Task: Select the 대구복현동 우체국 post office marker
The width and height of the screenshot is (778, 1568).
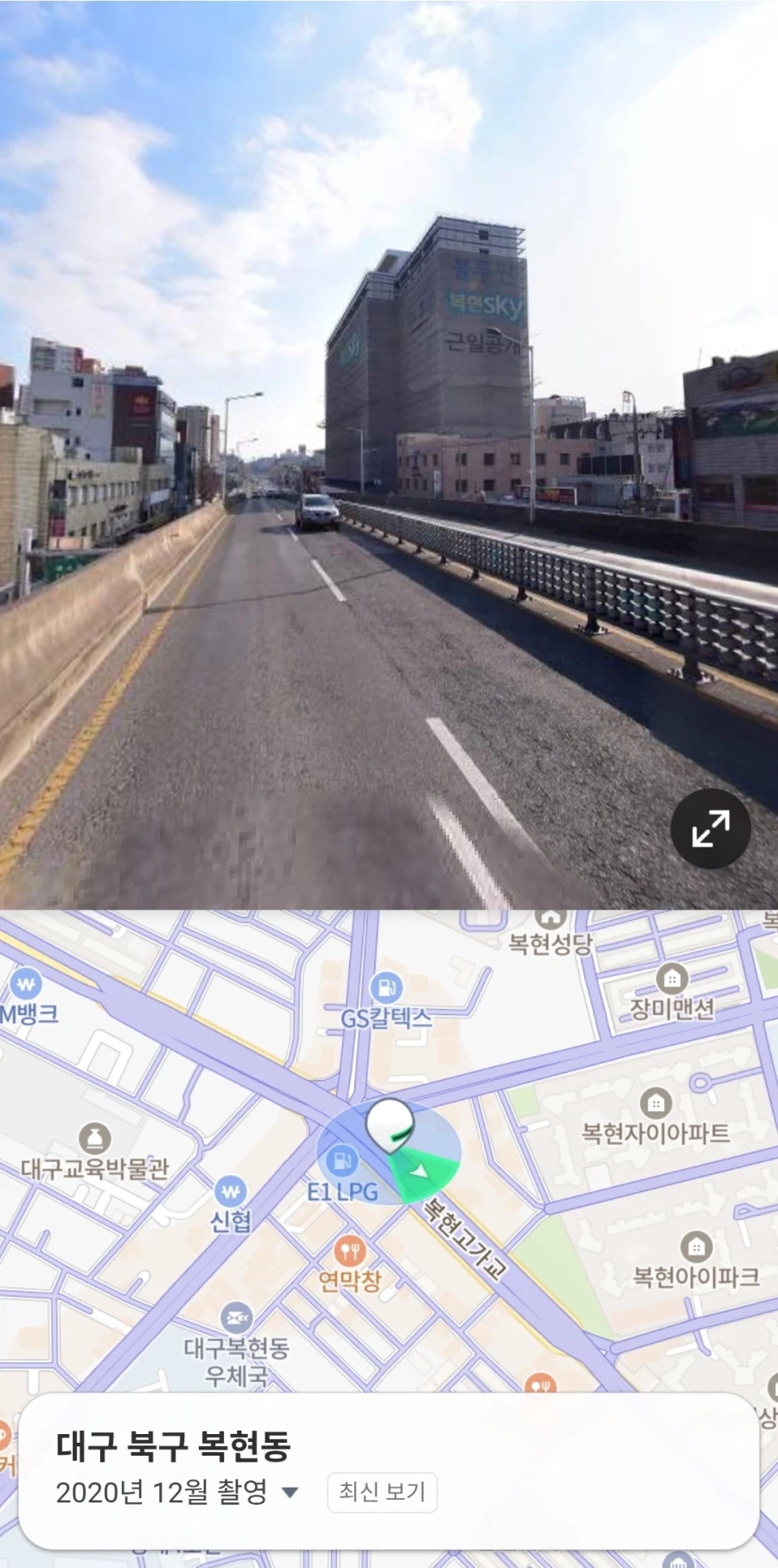Action: [x=236, y=1318]
